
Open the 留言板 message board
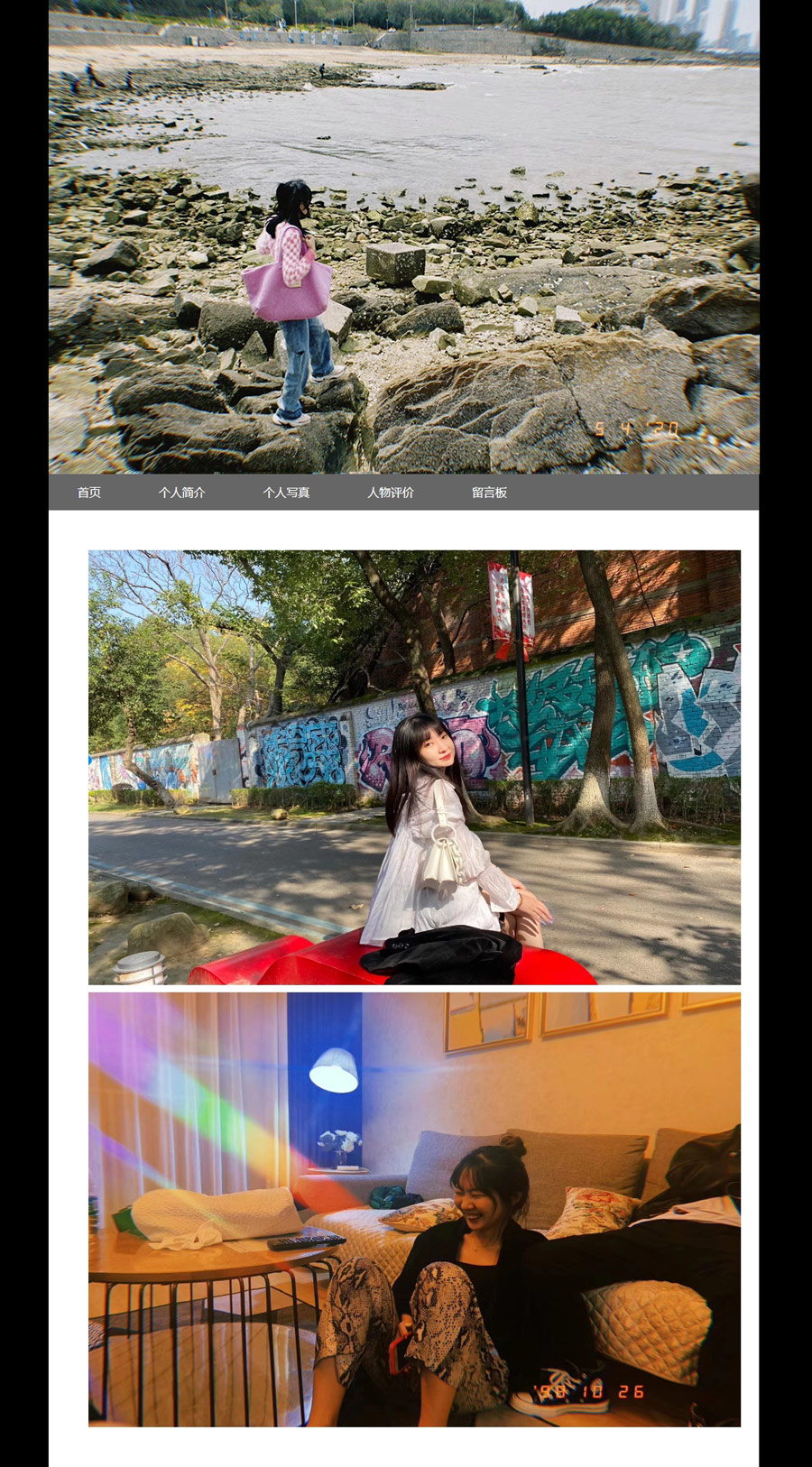489,493
